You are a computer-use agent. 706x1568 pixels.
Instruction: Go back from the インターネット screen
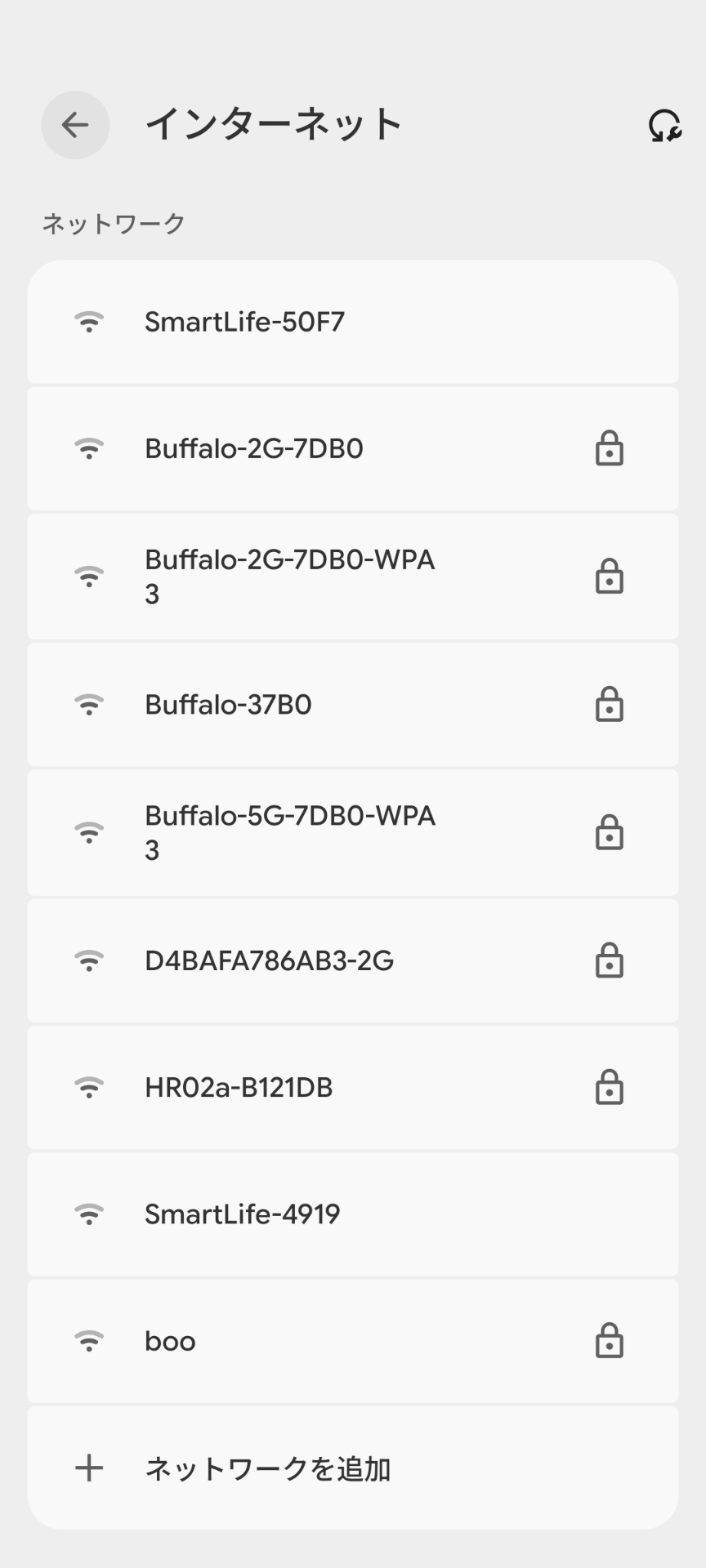(75, 125)
